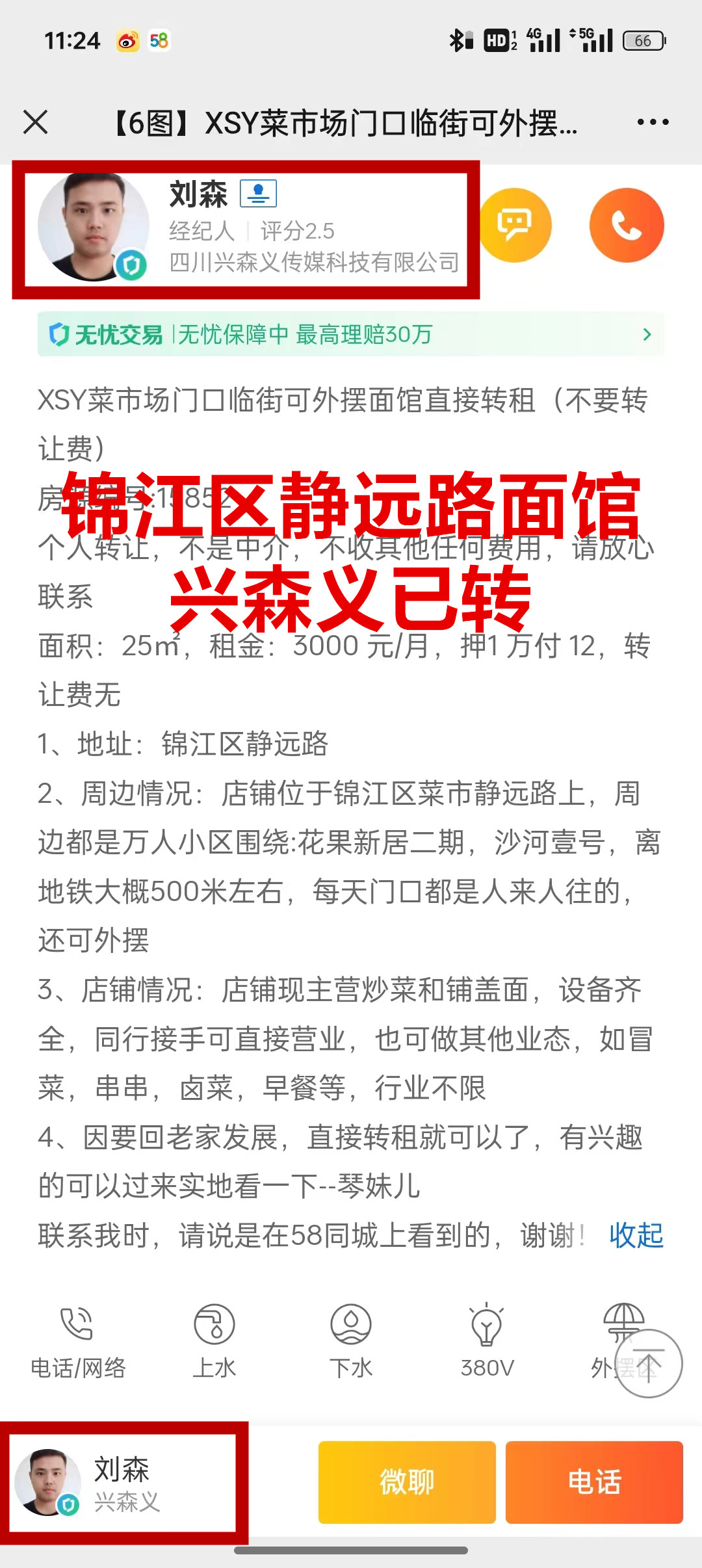Open 刘森 兴森义 bottom agent info

tap(123, 1482)
